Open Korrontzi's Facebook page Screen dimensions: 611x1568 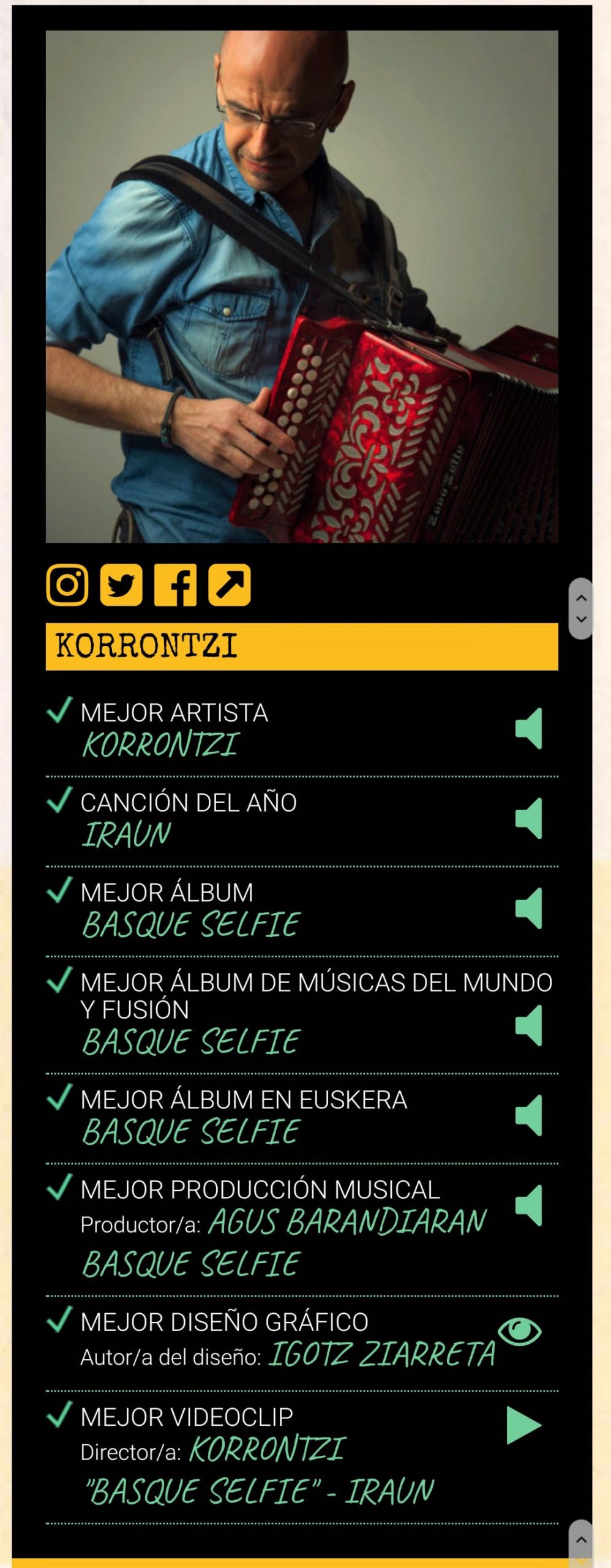[175, 585]
